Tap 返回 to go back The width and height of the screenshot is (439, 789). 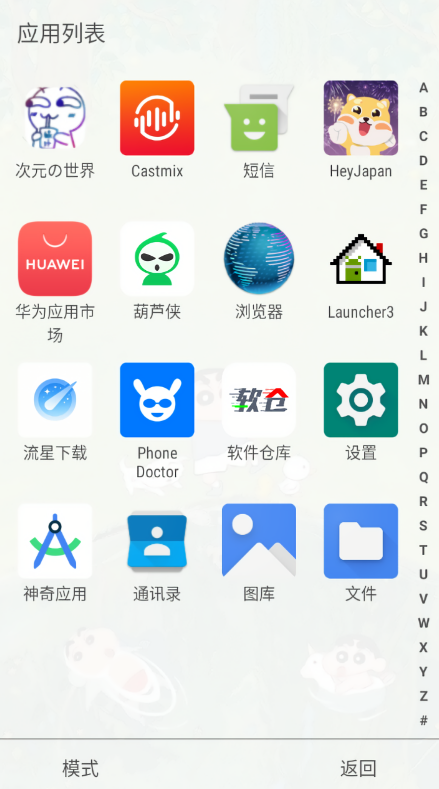click(358, 768)
